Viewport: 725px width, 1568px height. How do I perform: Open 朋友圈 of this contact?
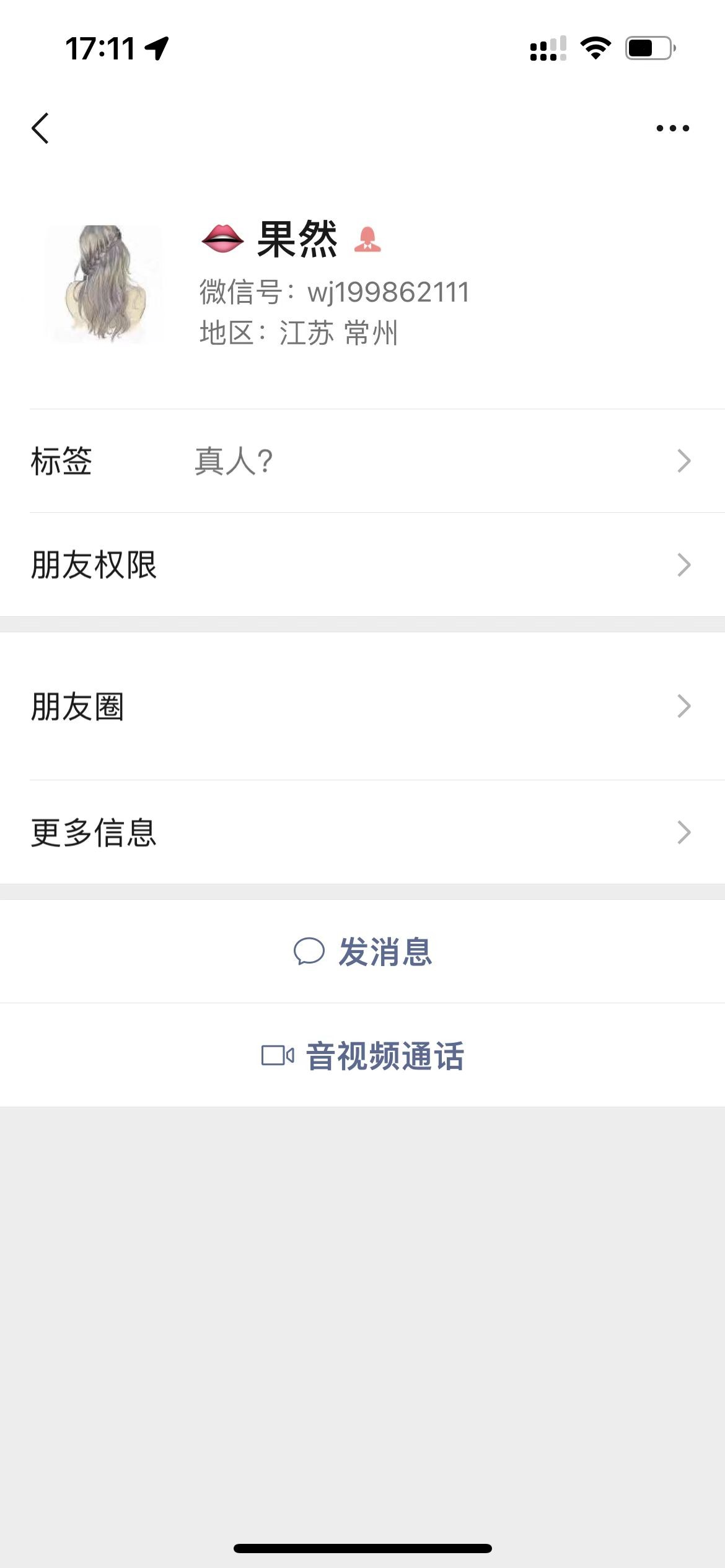click(362, 706)
